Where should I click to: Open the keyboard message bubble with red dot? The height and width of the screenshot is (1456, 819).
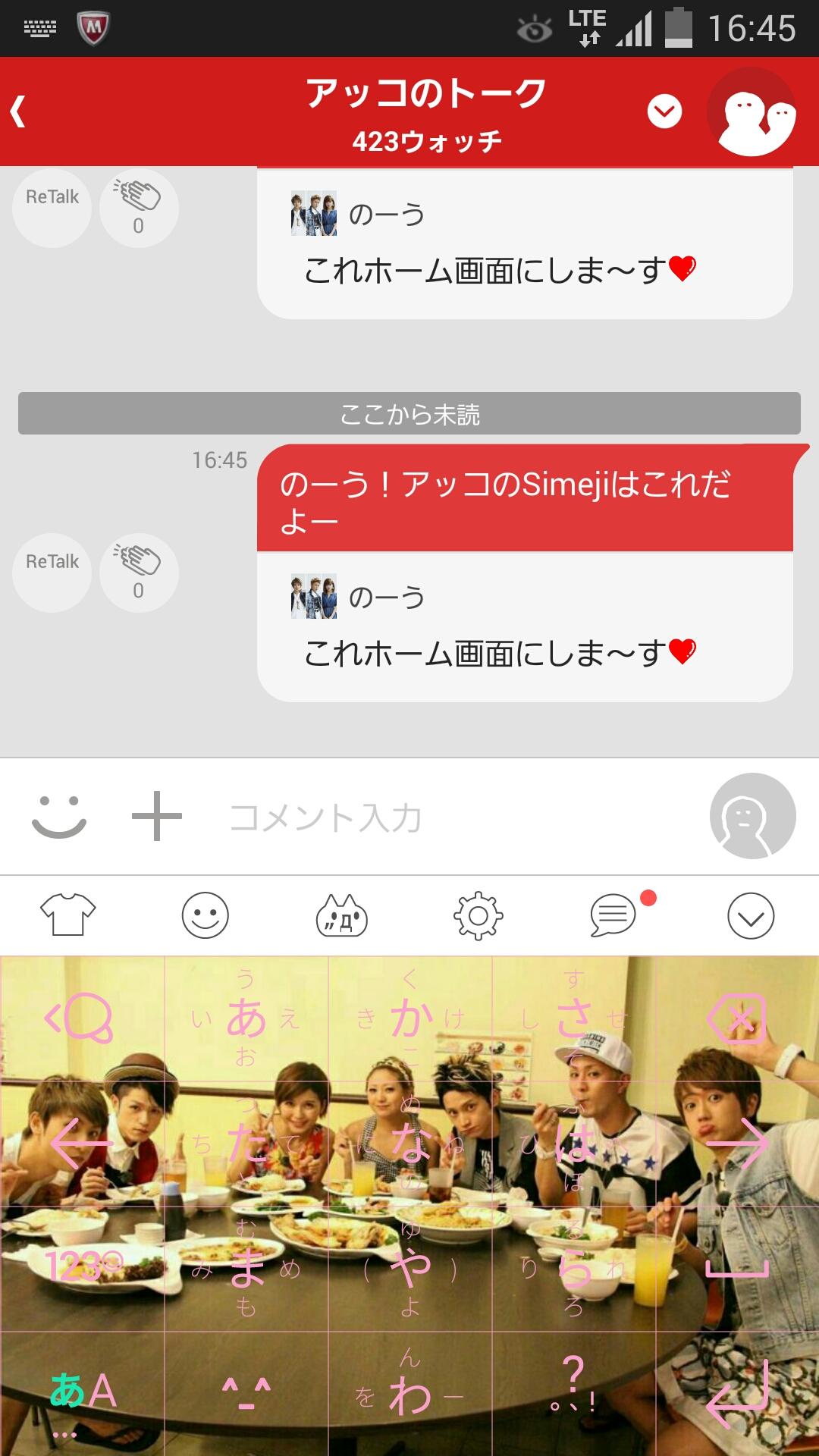tap(614, 915)
